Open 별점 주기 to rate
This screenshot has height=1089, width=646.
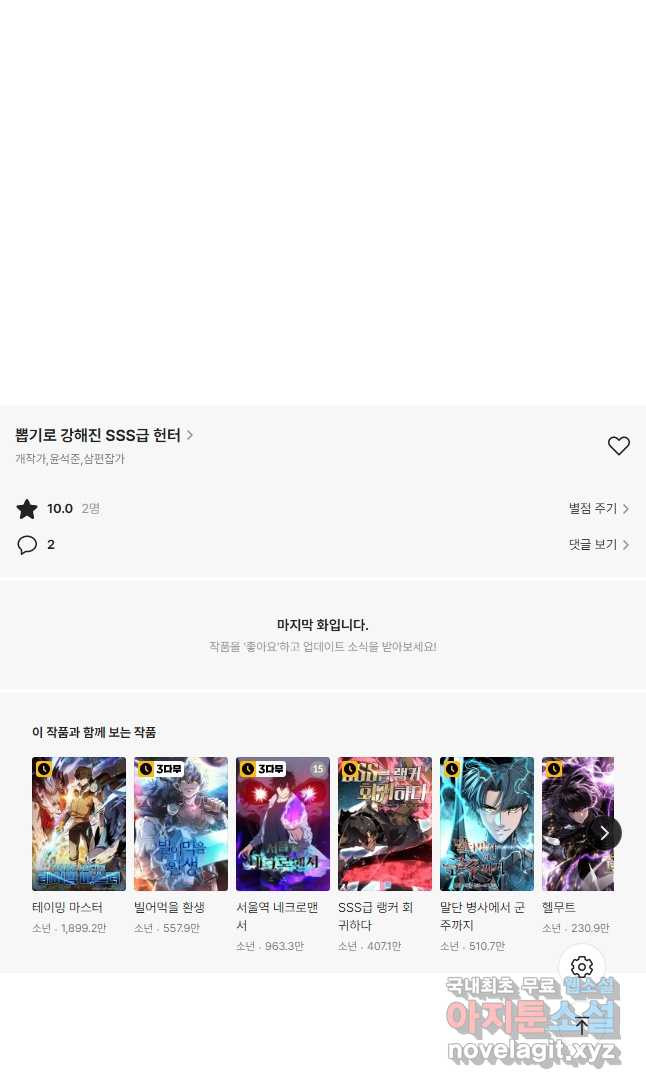click(x=598, y=509)
